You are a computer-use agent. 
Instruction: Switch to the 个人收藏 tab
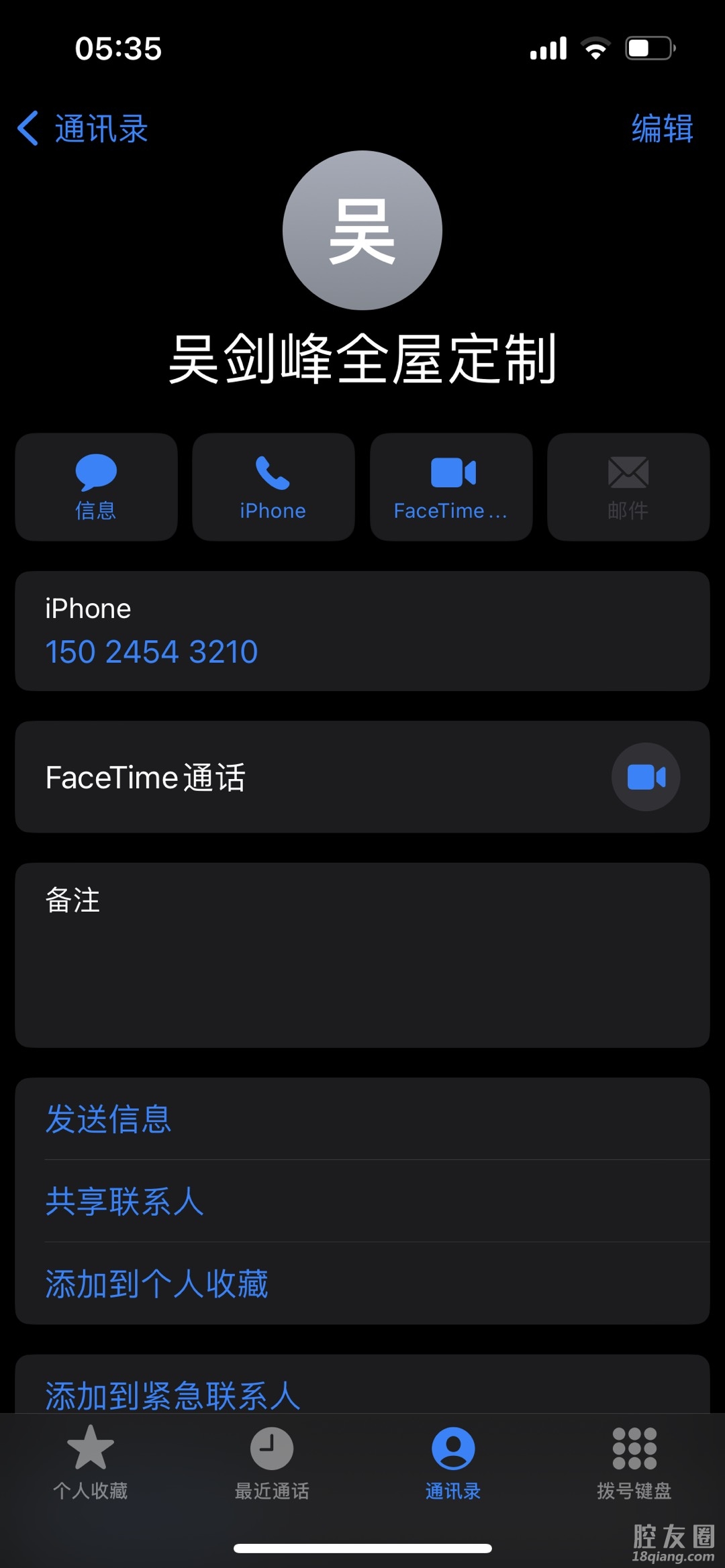91,1463
